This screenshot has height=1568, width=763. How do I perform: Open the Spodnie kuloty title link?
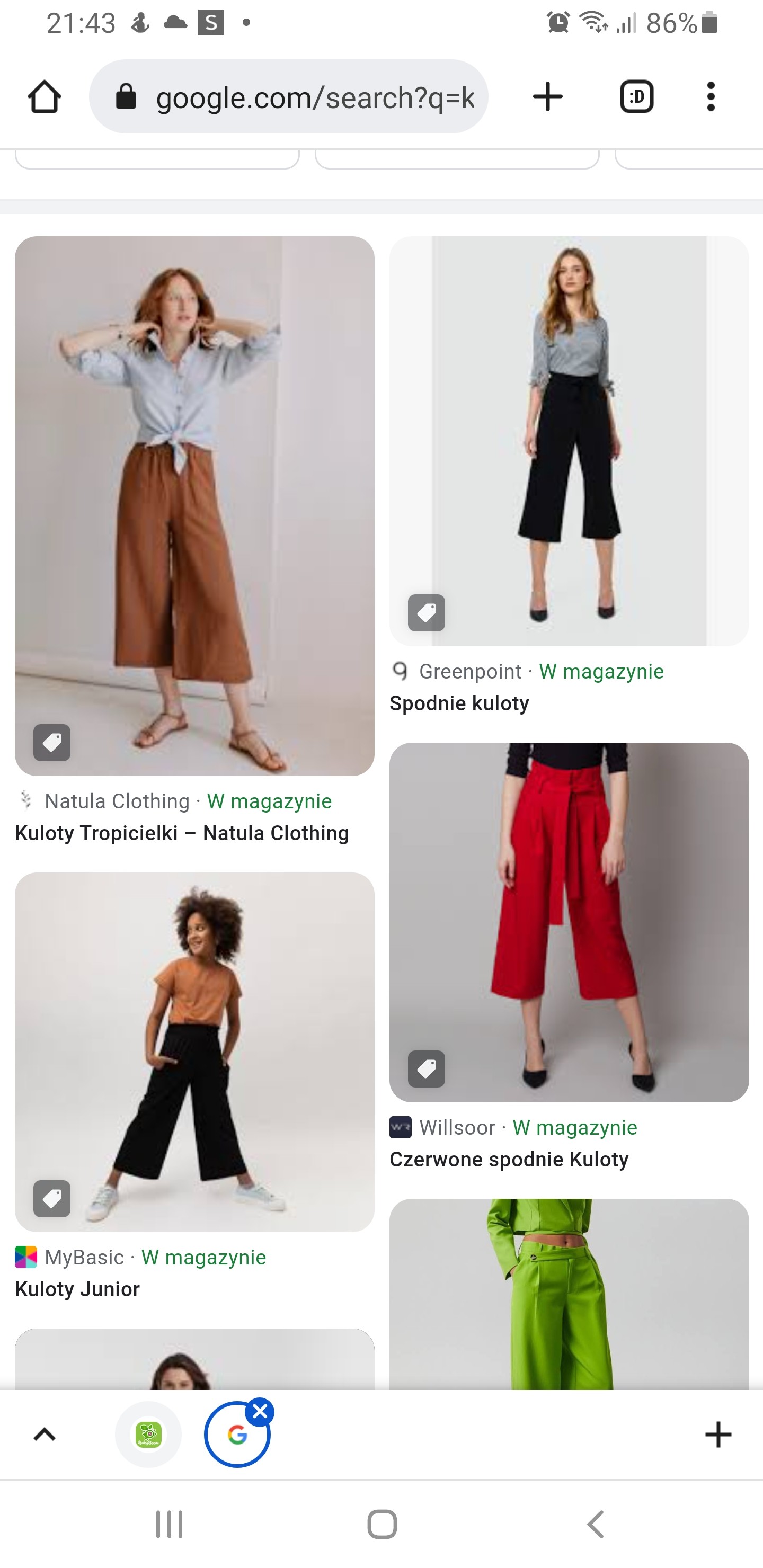pos(459,703)
